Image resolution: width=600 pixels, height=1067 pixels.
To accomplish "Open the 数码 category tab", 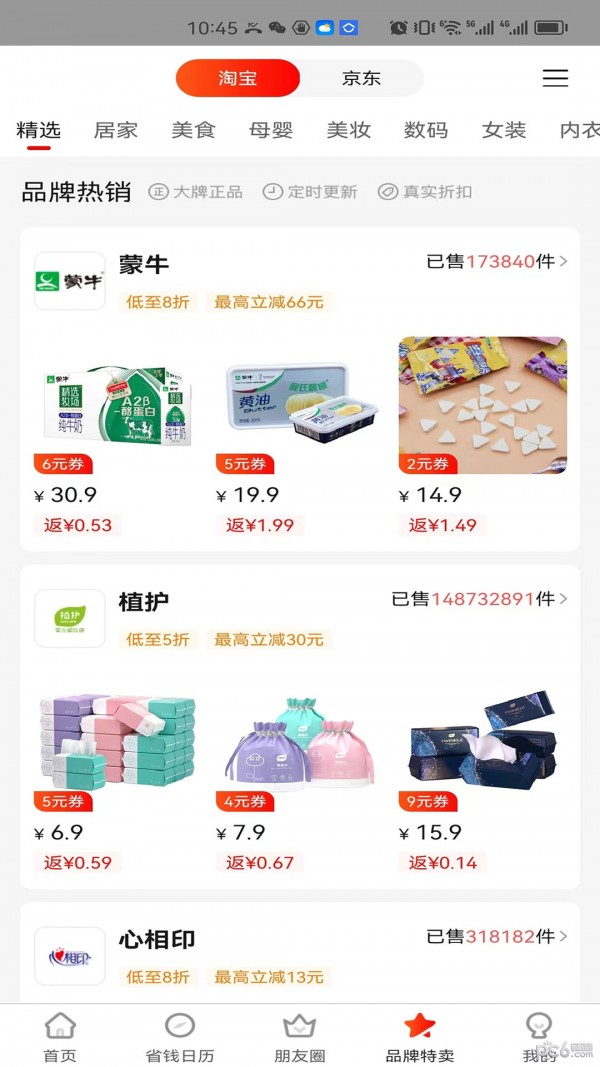I will [x=426, y=130].
